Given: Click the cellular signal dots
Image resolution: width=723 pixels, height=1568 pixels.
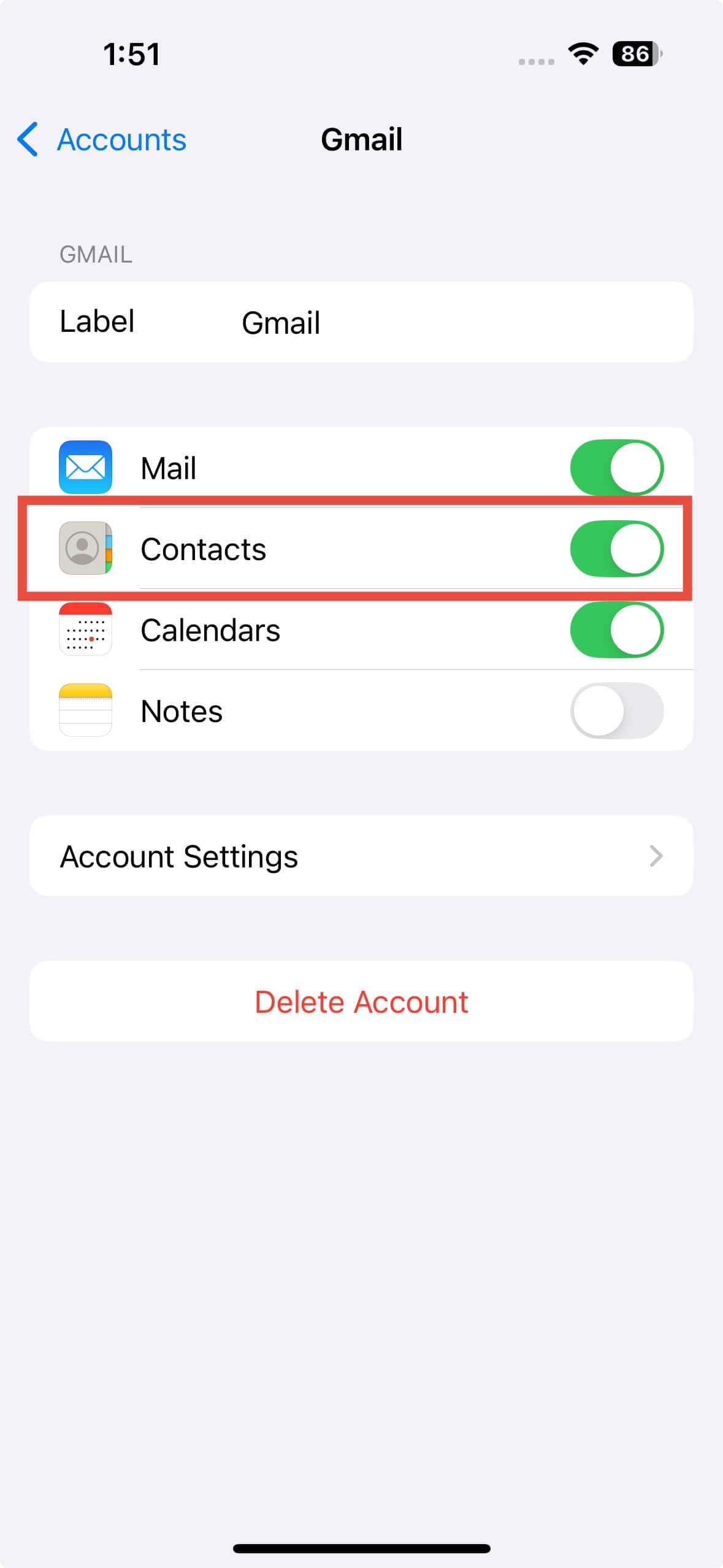Looking at the screenshot, I should coord(535,60).
